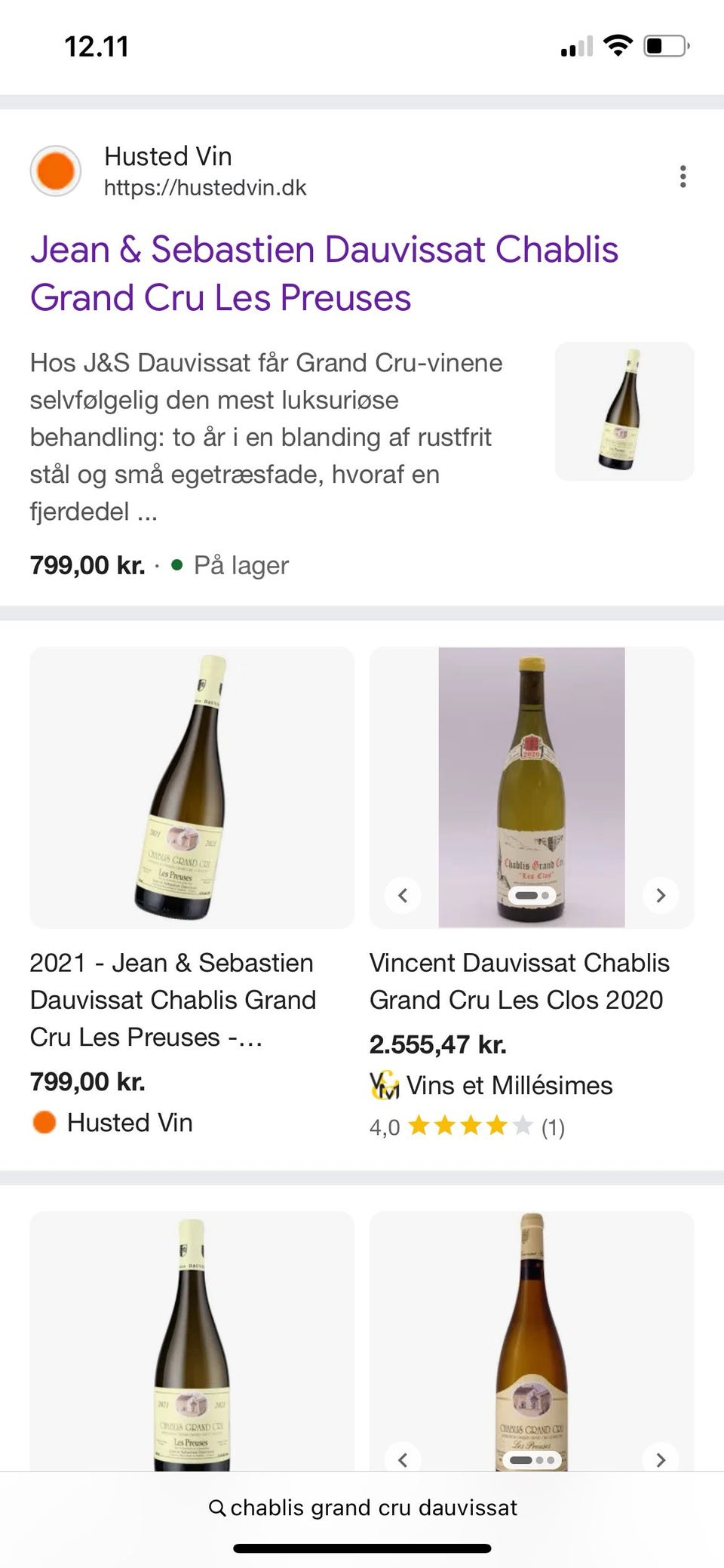Click the Husted Vin favicon
724x1568 pixels.
tap(56, 171)
